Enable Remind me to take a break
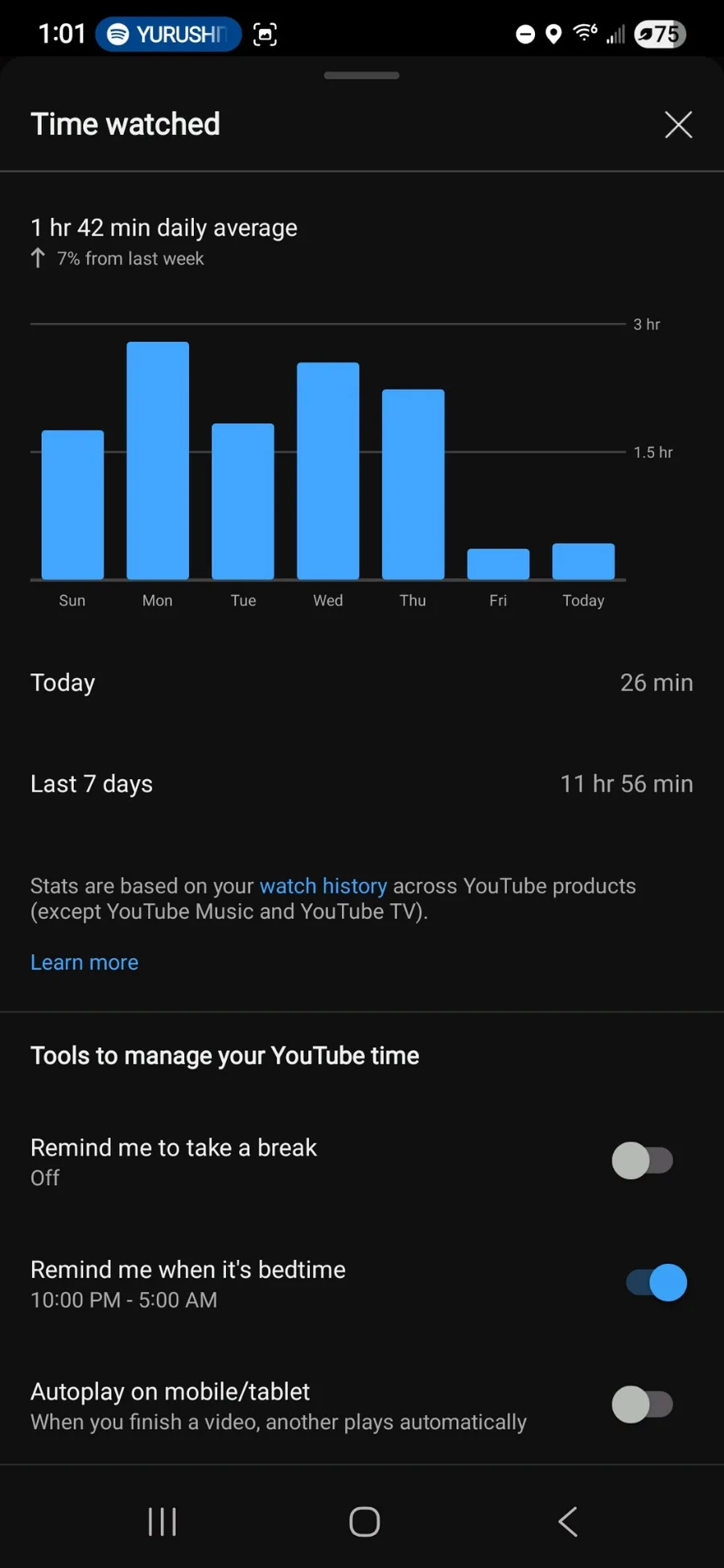The width and height of the screenshot is (724, 1568). coord(642,1161)
